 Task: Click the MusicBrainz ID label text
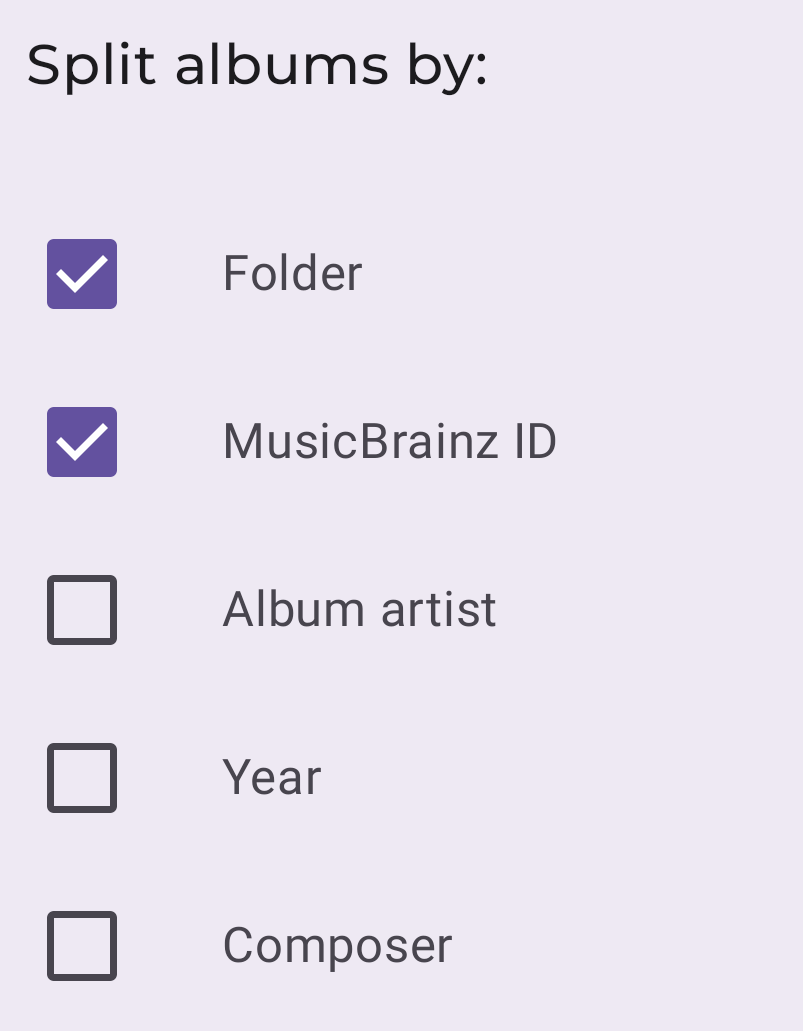[x=390, y=441]
